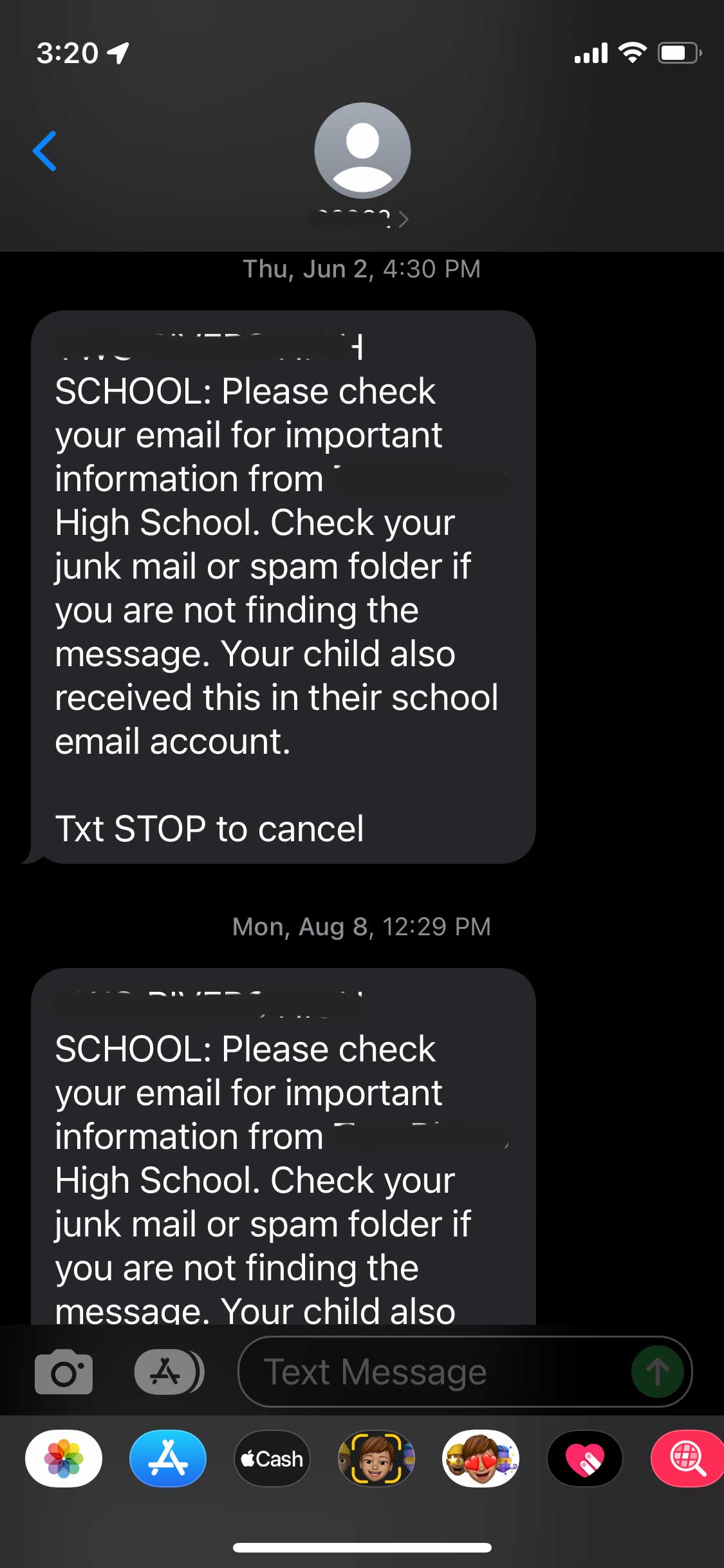
Task: Open the Memoji camera effects app
Action: pyautogui.click(x=376, y=1459)
